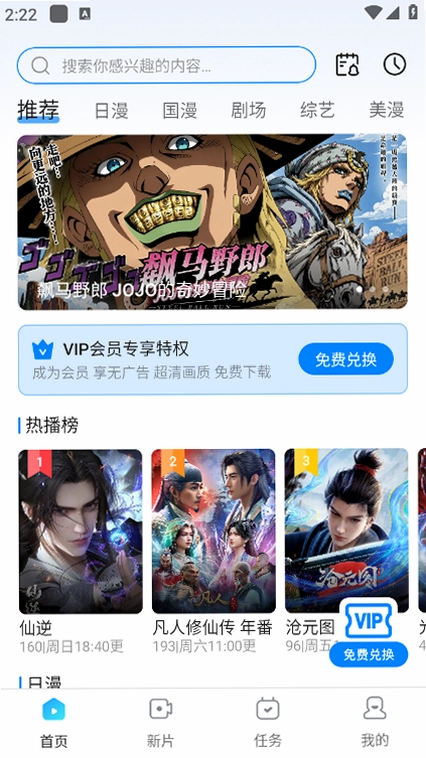Select the 首页 tab
Viewport: 426px width, 758px height.
54,722
